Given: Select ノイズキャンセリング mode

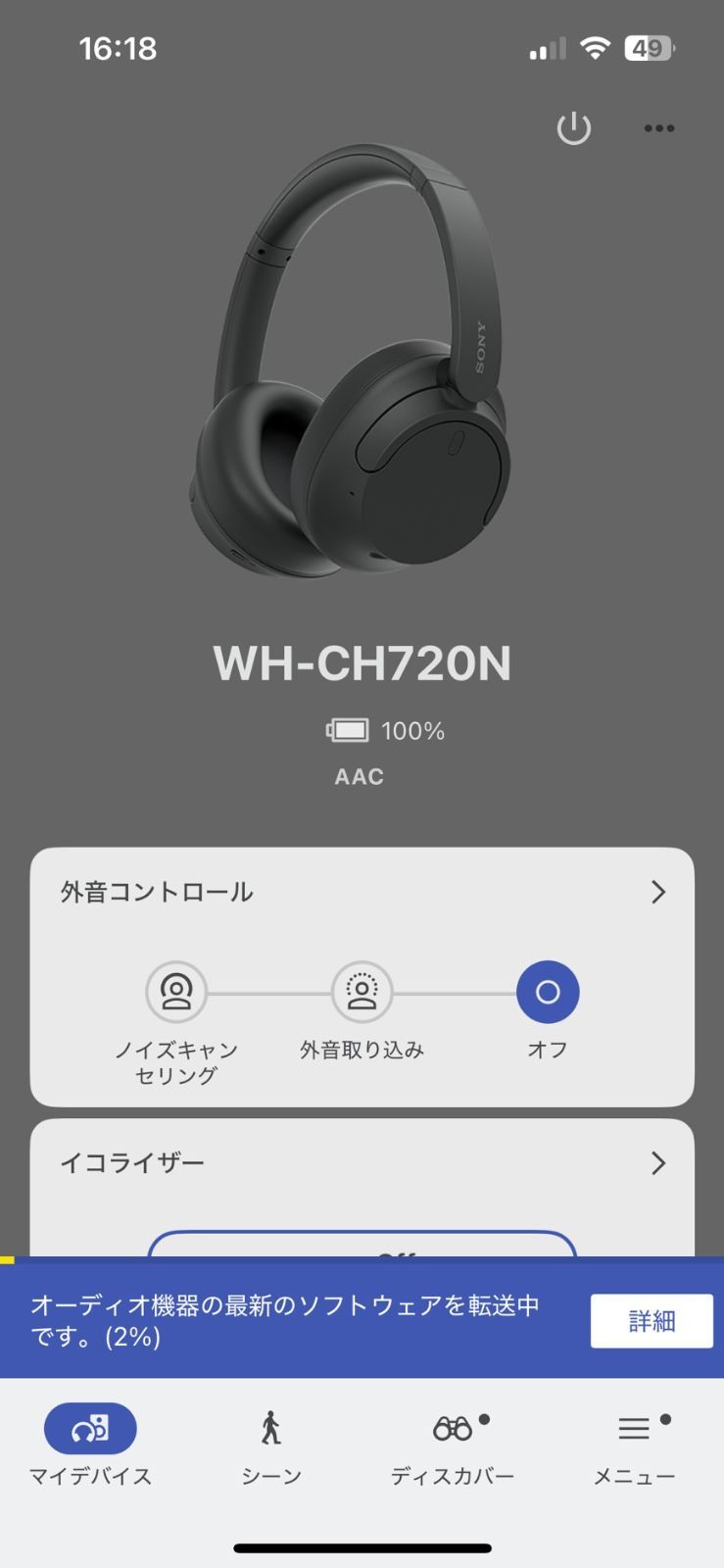Looking at the screenshot, I should tap(176, 993).
